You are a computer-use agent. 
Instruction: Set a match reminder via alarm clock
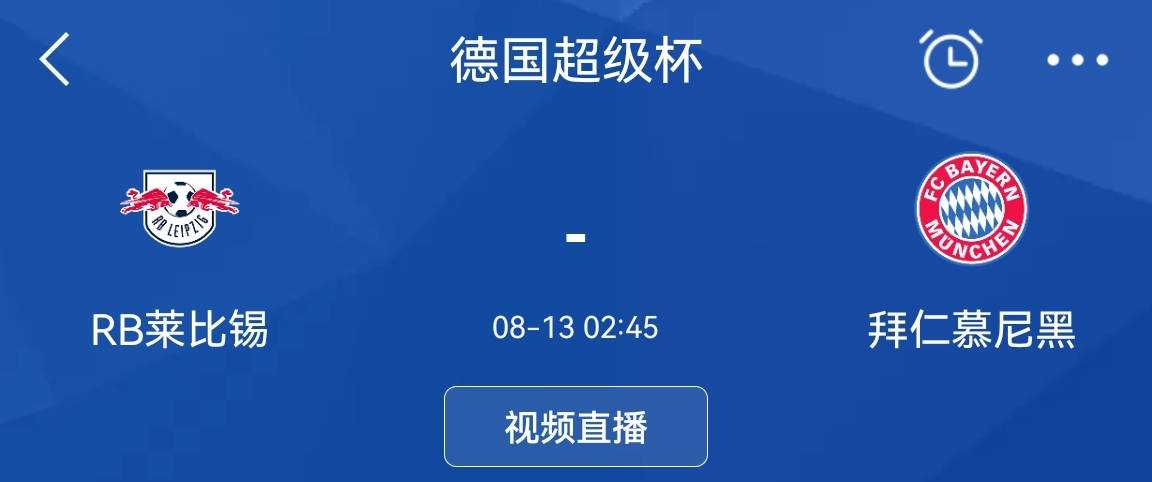click(950, 60)
